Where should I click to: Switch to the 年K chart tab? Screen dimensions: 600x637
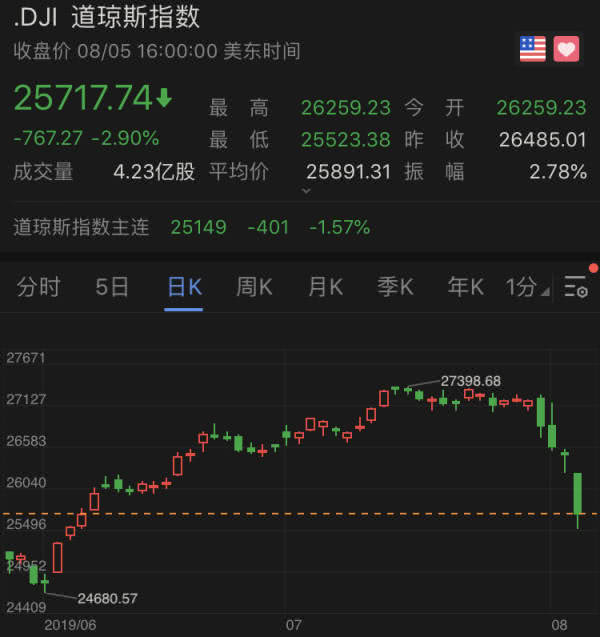tap(465, 288)
